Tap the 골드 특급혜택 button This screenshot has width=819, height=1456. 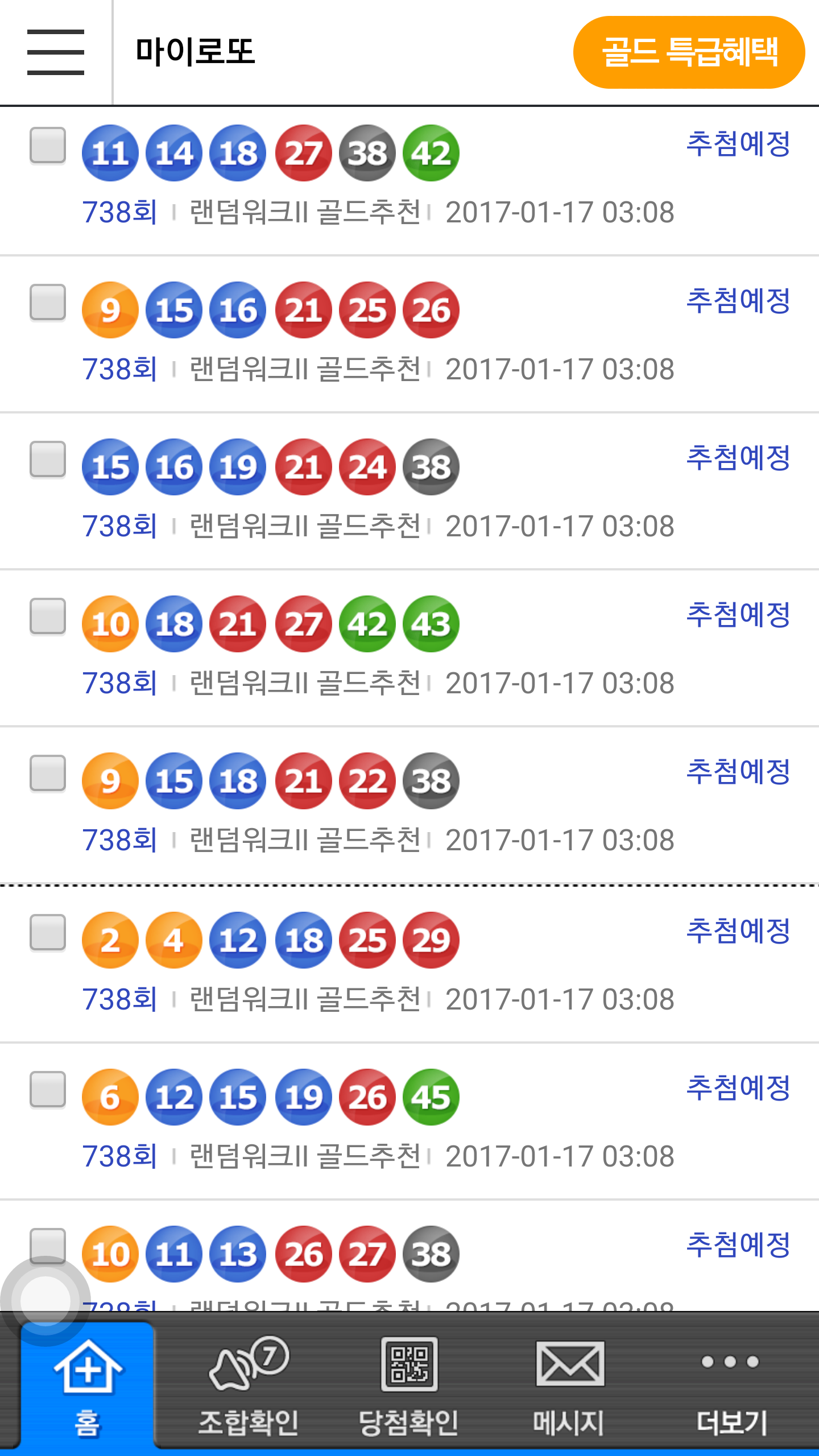pos(689,52)
